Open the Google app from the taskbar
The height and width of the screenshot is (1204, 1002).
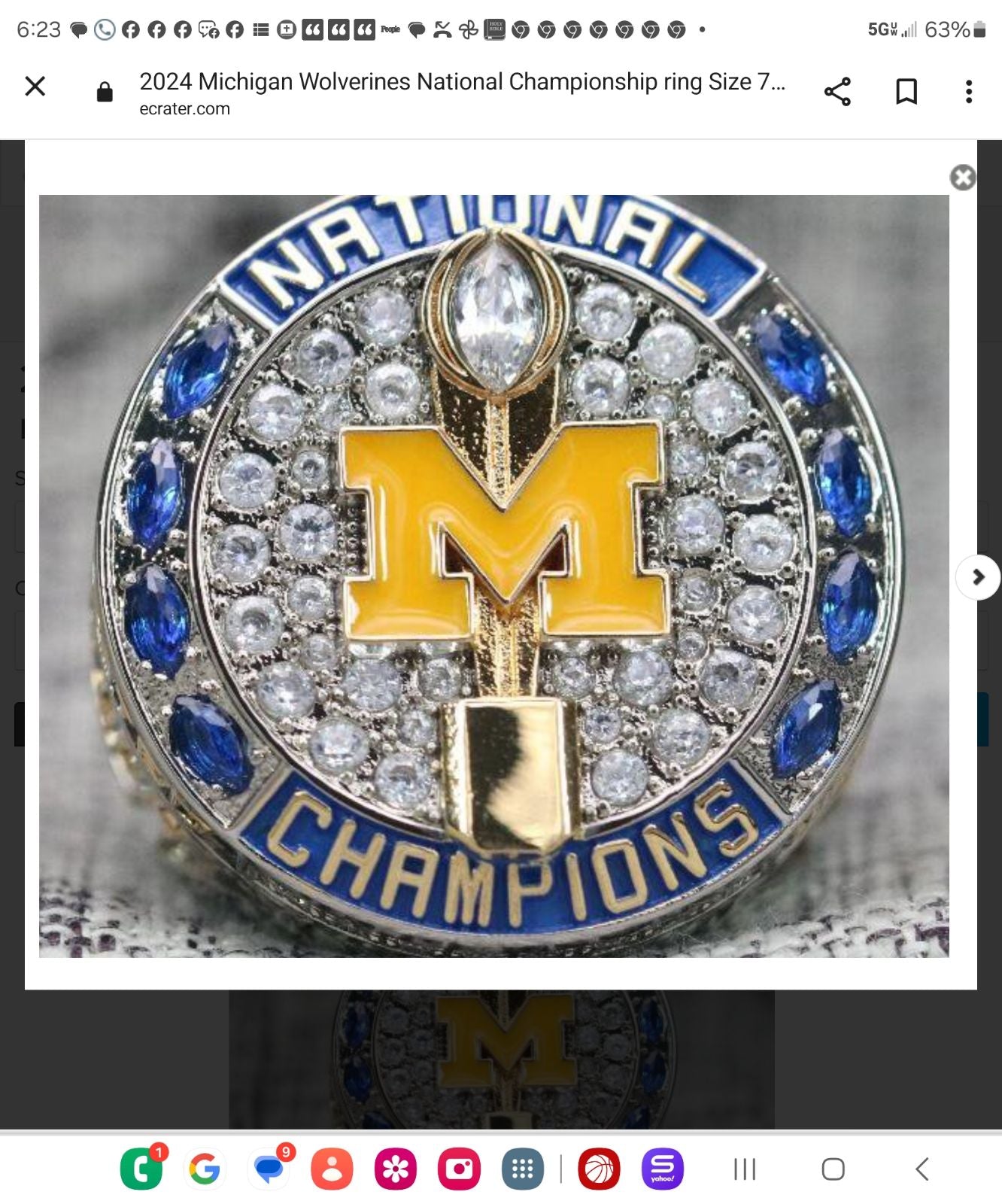(205, 1169)
